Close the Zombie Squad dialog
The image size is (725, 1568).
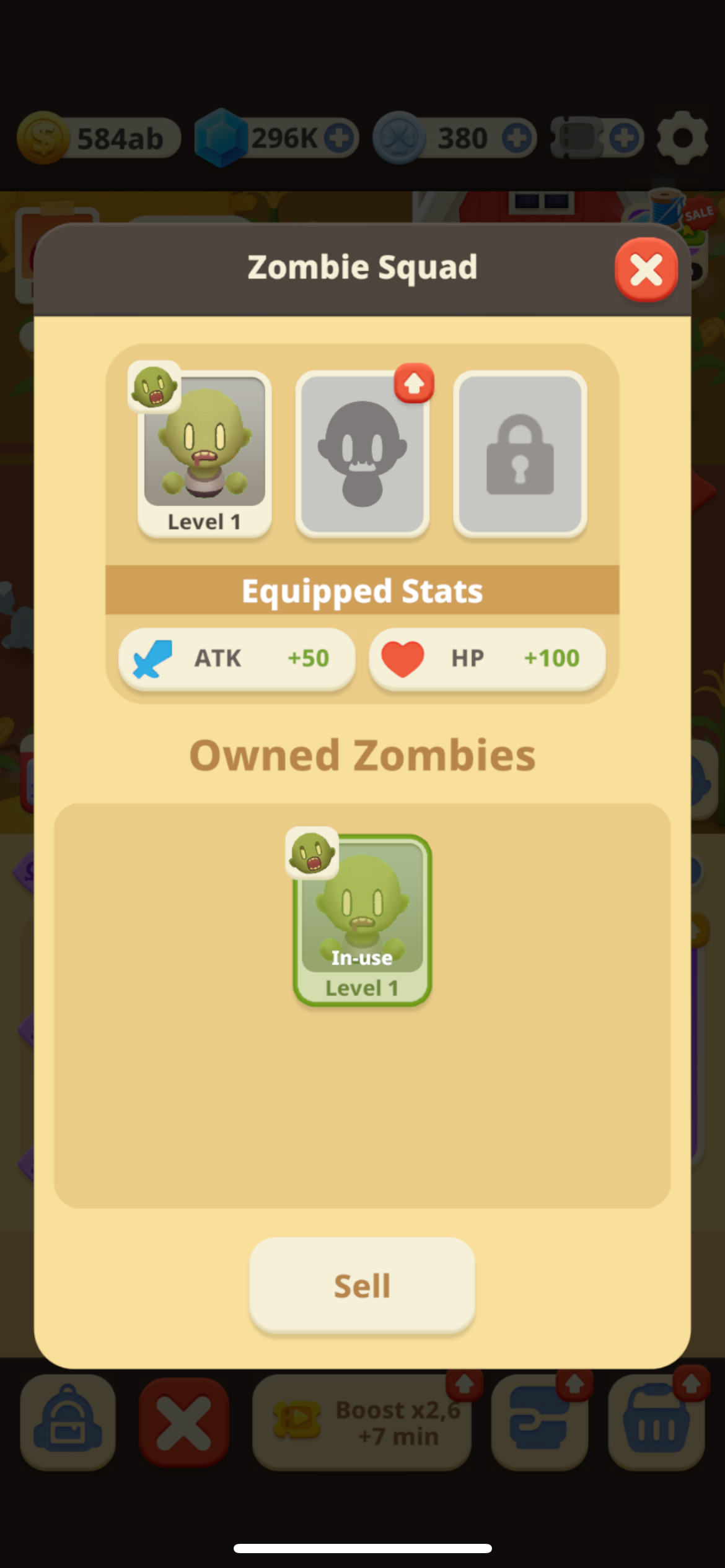point(646,270)
